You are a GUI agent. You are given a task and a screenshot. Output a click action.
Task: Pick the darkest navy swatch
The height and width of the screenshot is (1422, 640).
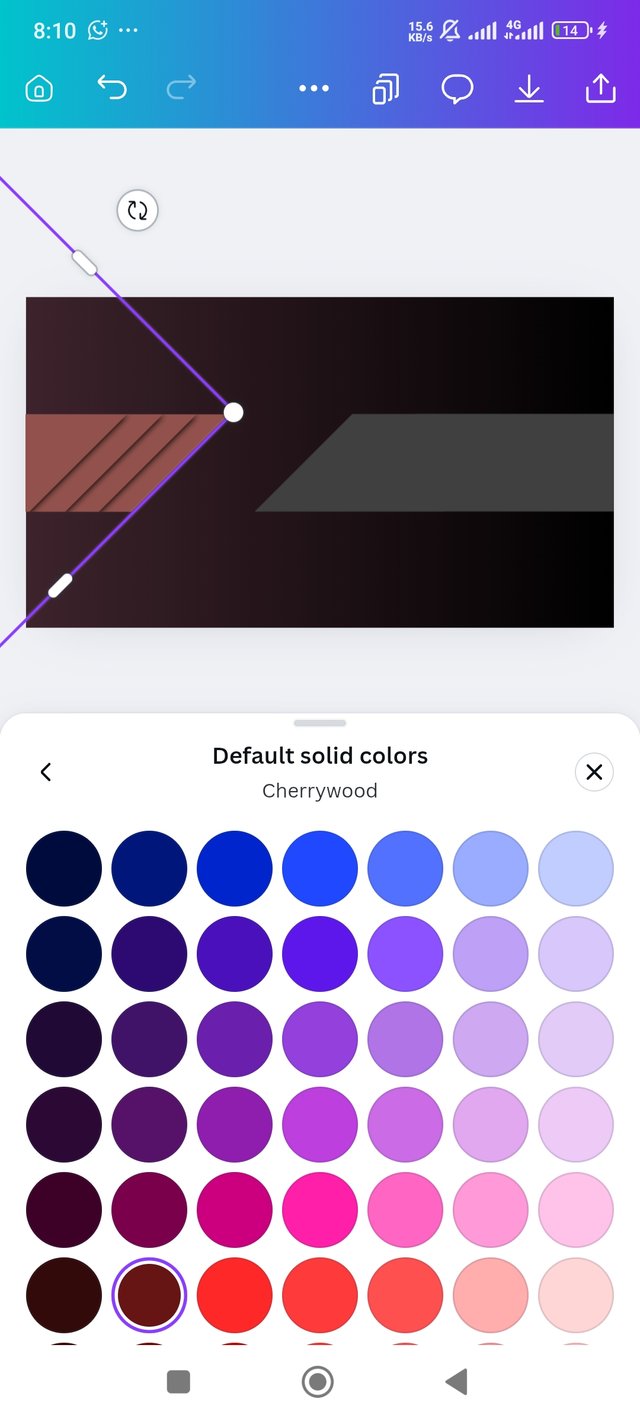(64, 868)
